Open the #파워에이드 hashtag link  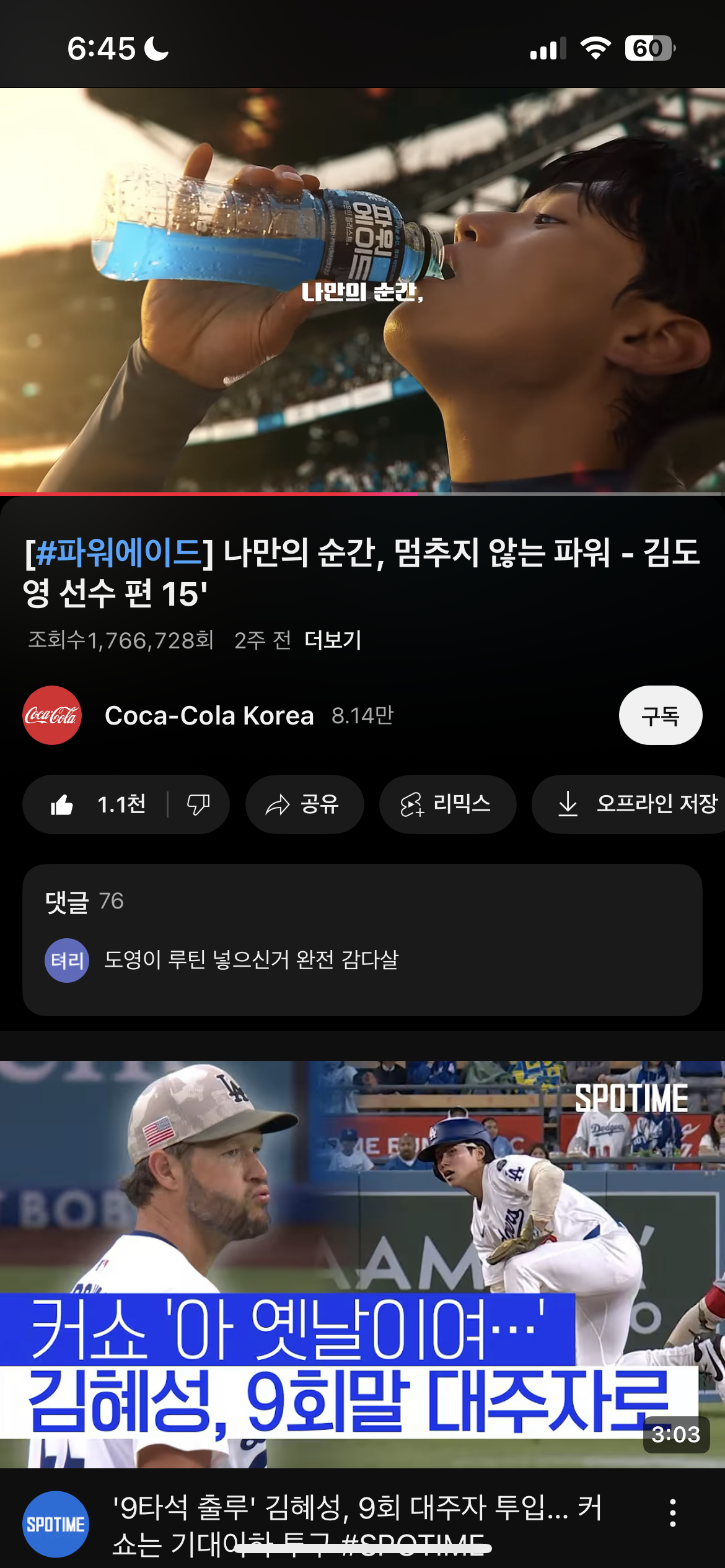click(x=118, y=553)
